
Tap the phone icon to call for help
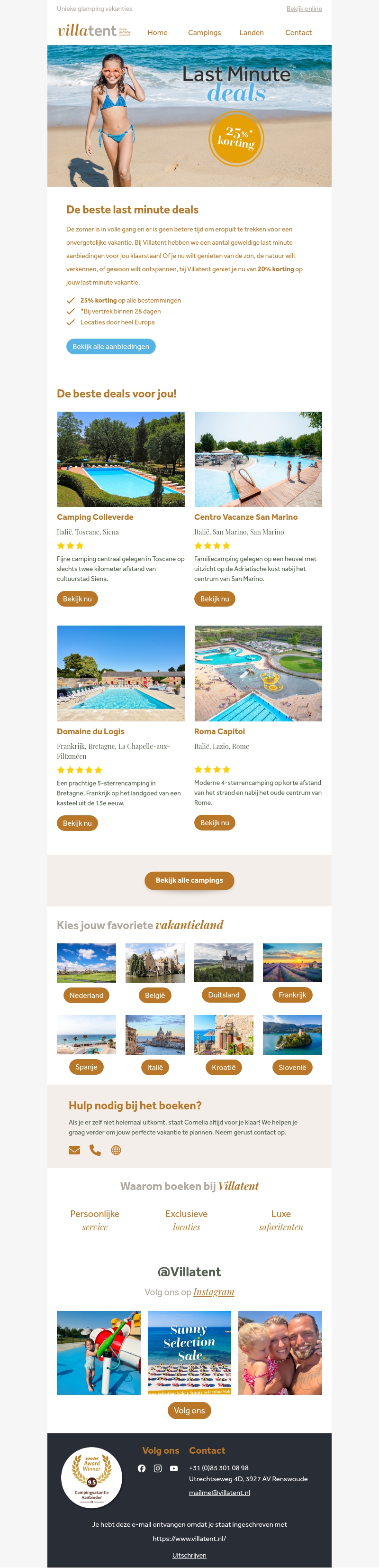tap(95, 1150)
